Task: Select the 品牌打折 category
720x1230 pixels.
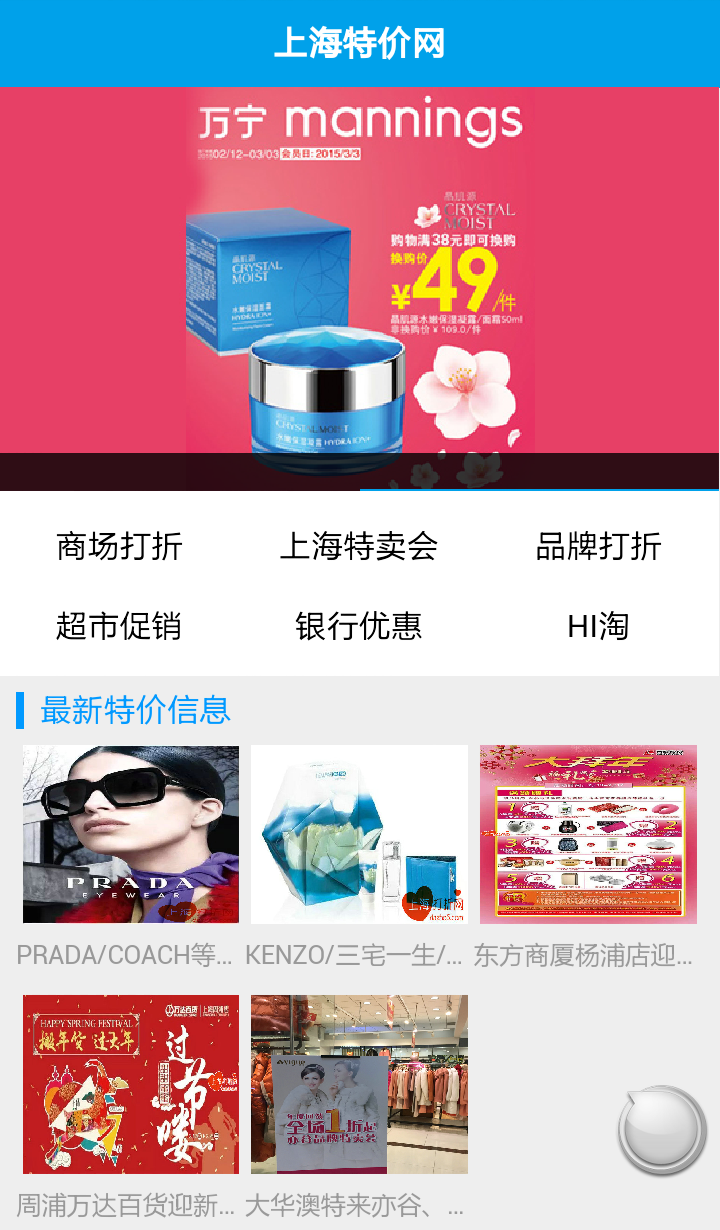Action: (598, 546)
